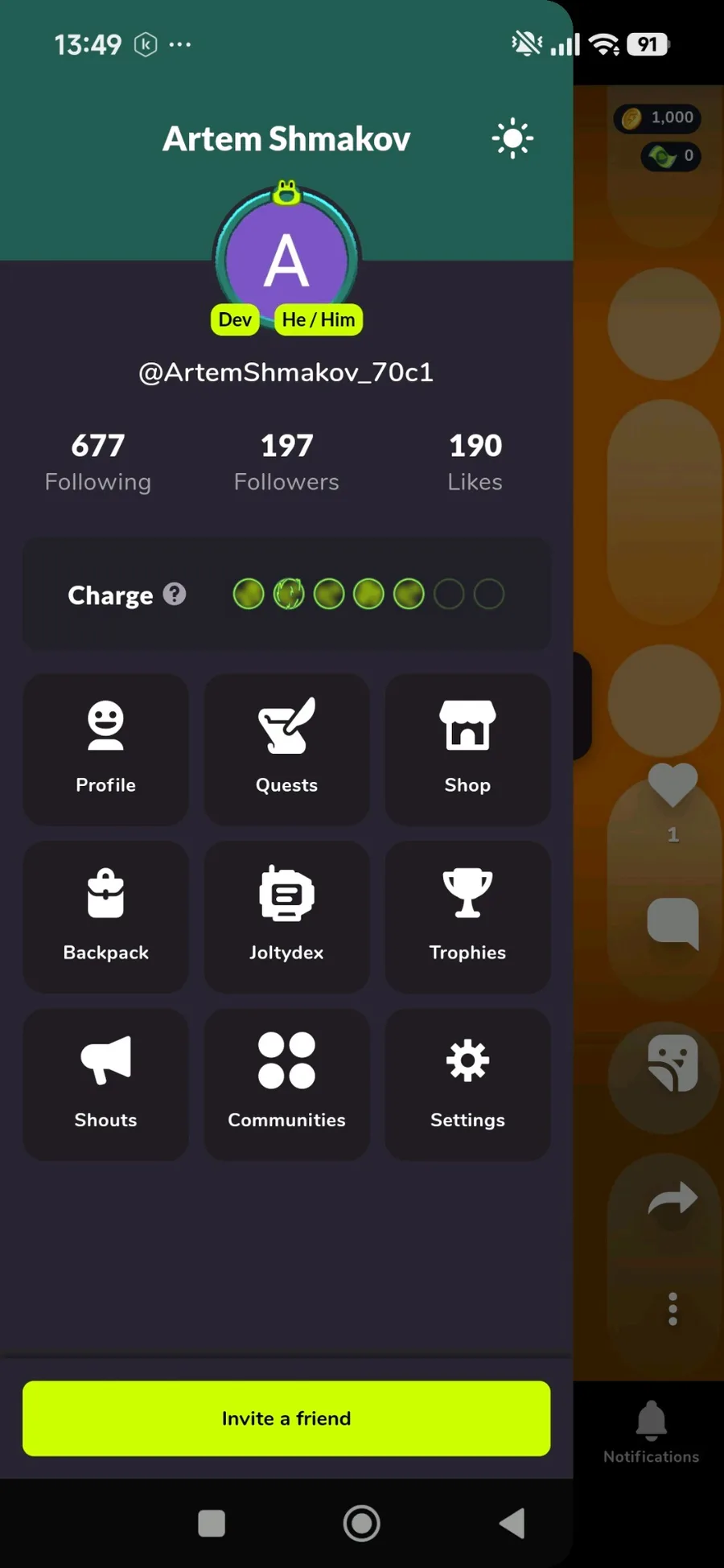
Task: View Trophies
Action: [467, 916]
